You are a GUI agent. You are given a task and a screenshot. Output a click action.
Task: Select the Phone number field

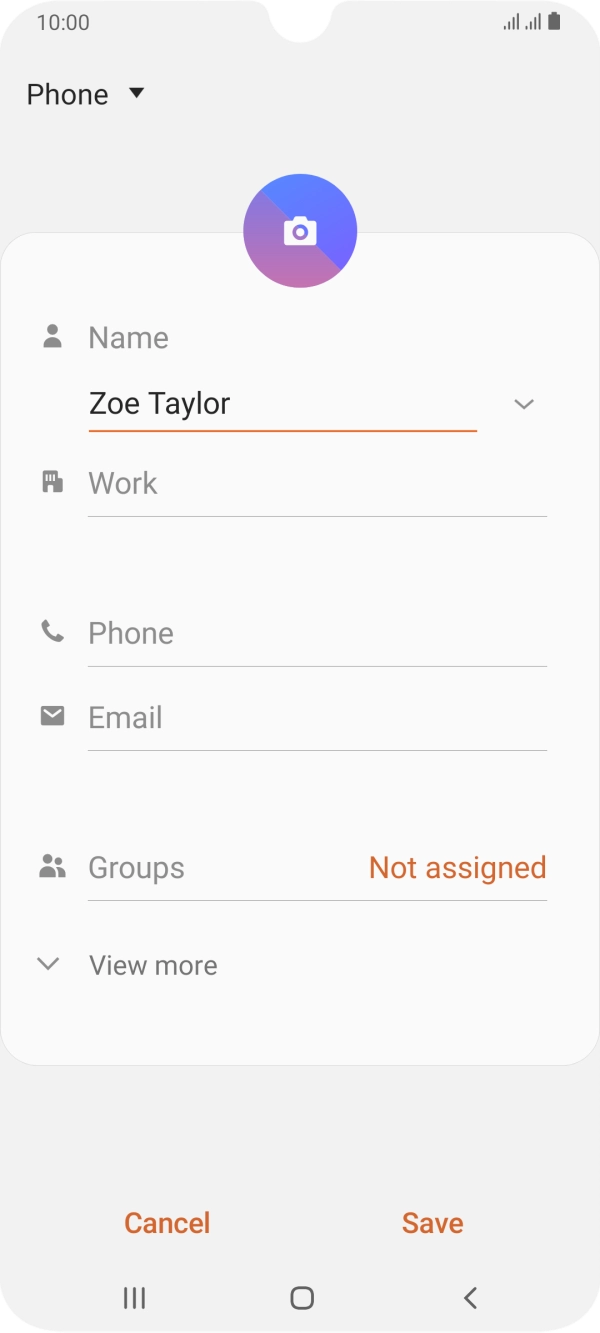pyautogui.click(x=317, y=634)
